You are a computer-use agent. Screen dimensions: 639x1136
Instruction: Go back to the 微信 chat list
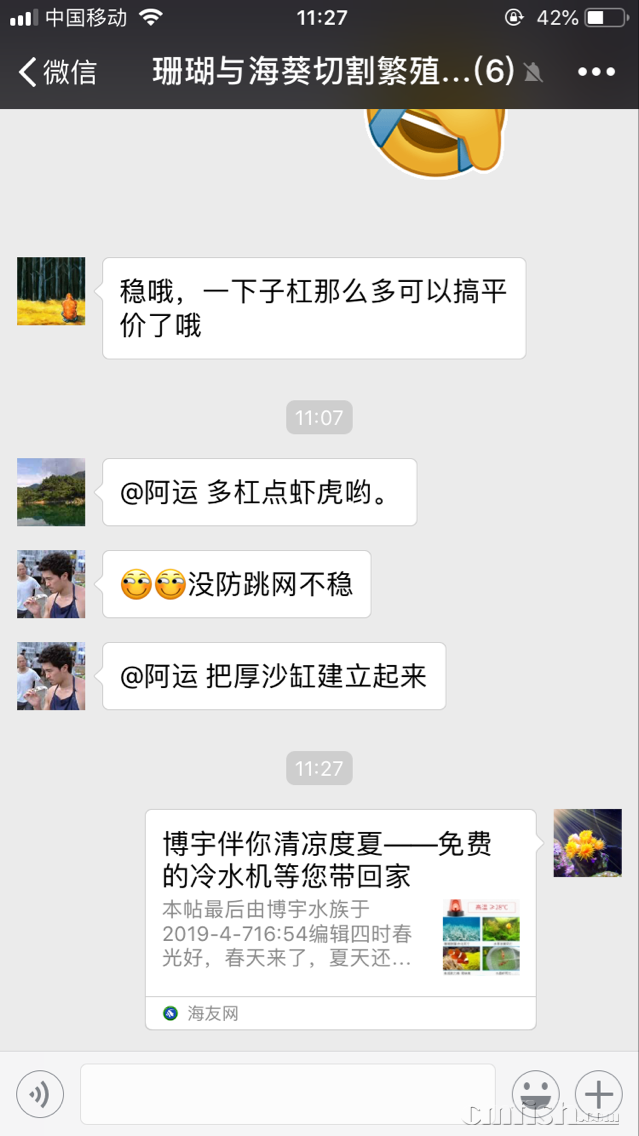(x=57, y=71)
